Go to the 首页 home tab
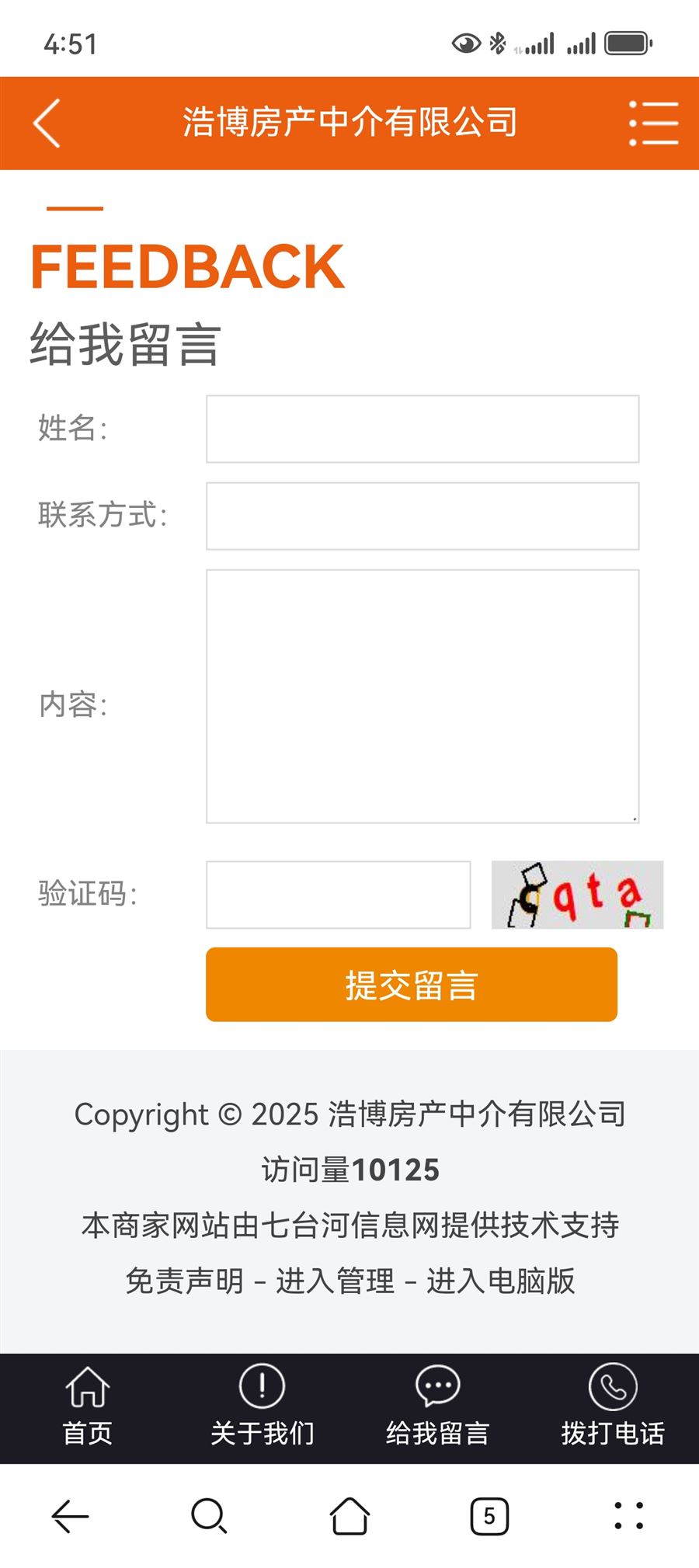699x1568 pixels. point(87,1407)
